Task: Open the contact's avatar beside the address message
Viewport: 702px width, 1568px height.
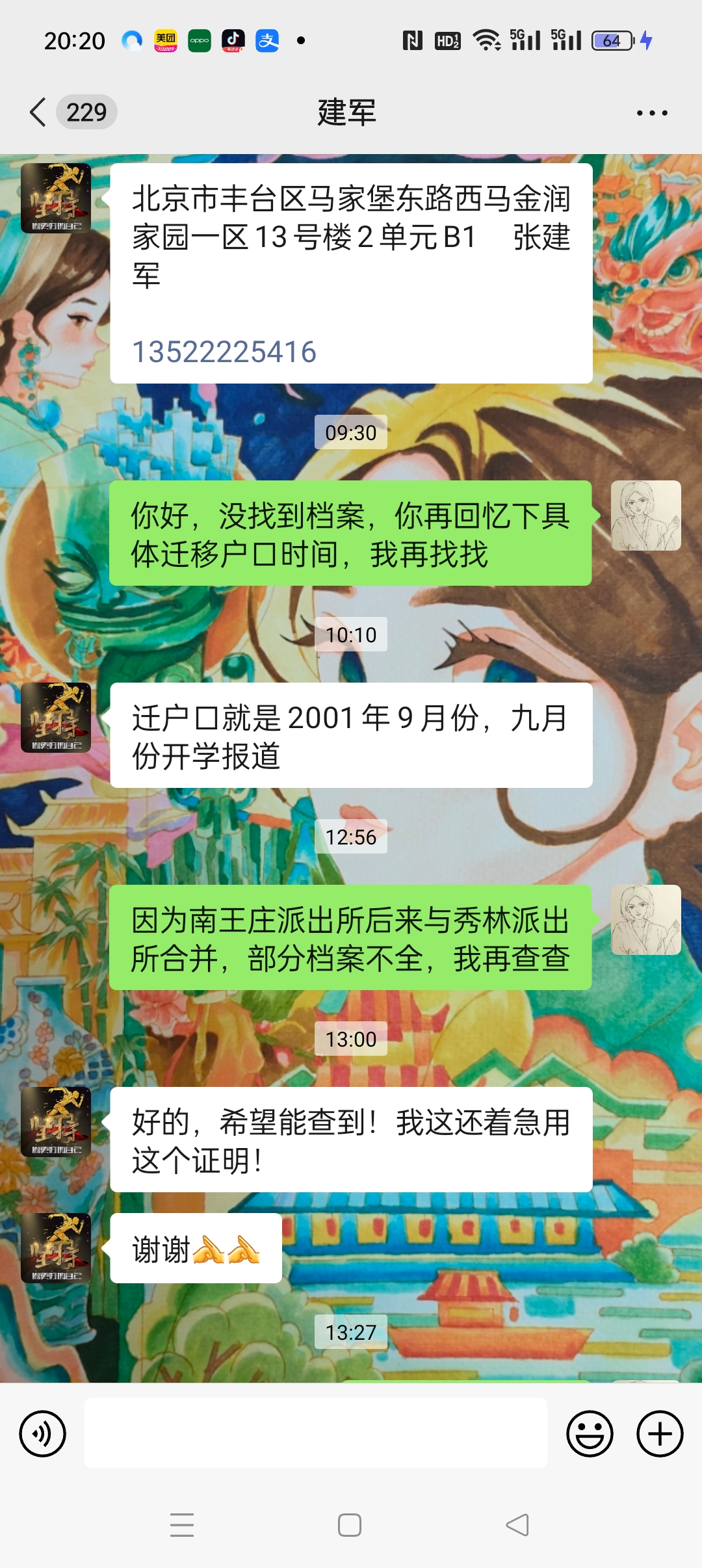Action: coord(56,198)
